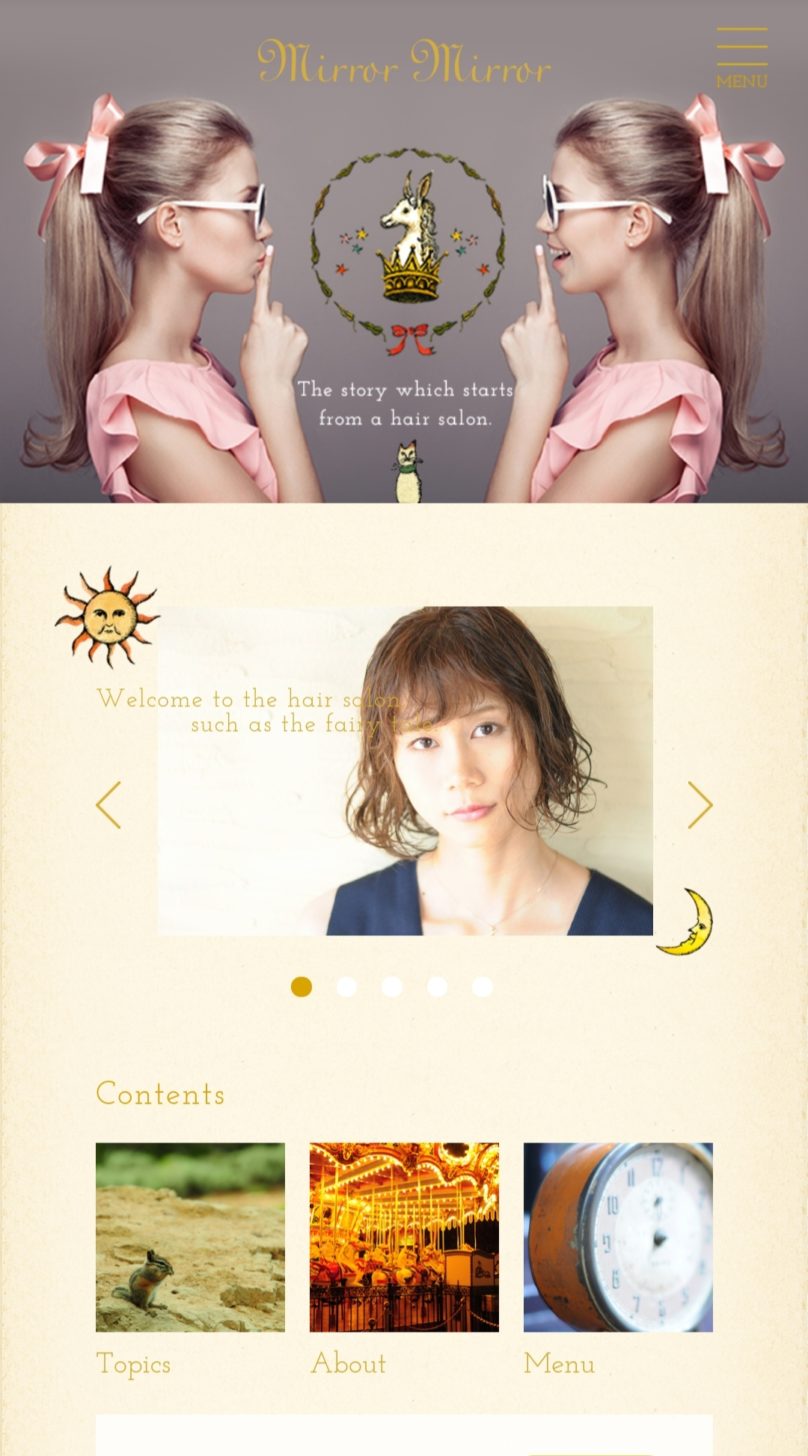Open the Topics tile with chipmunk photo
The height and width of the screenshot is (1456, 808).
190,1237
